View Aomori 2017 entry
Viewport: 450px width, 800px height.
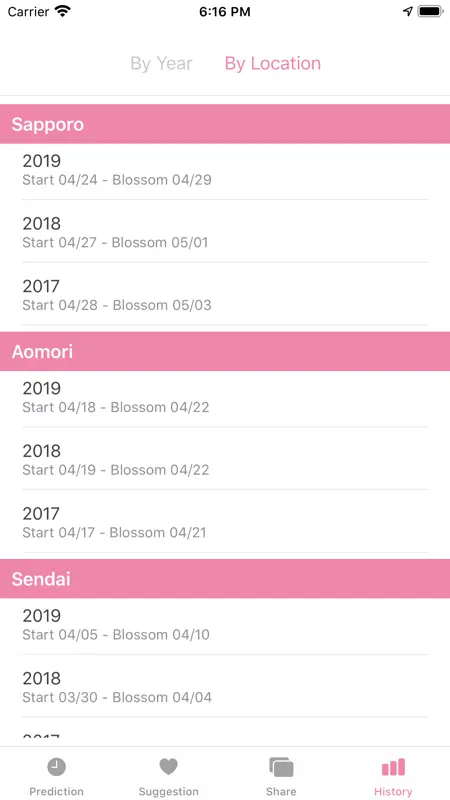coord(225,521)
